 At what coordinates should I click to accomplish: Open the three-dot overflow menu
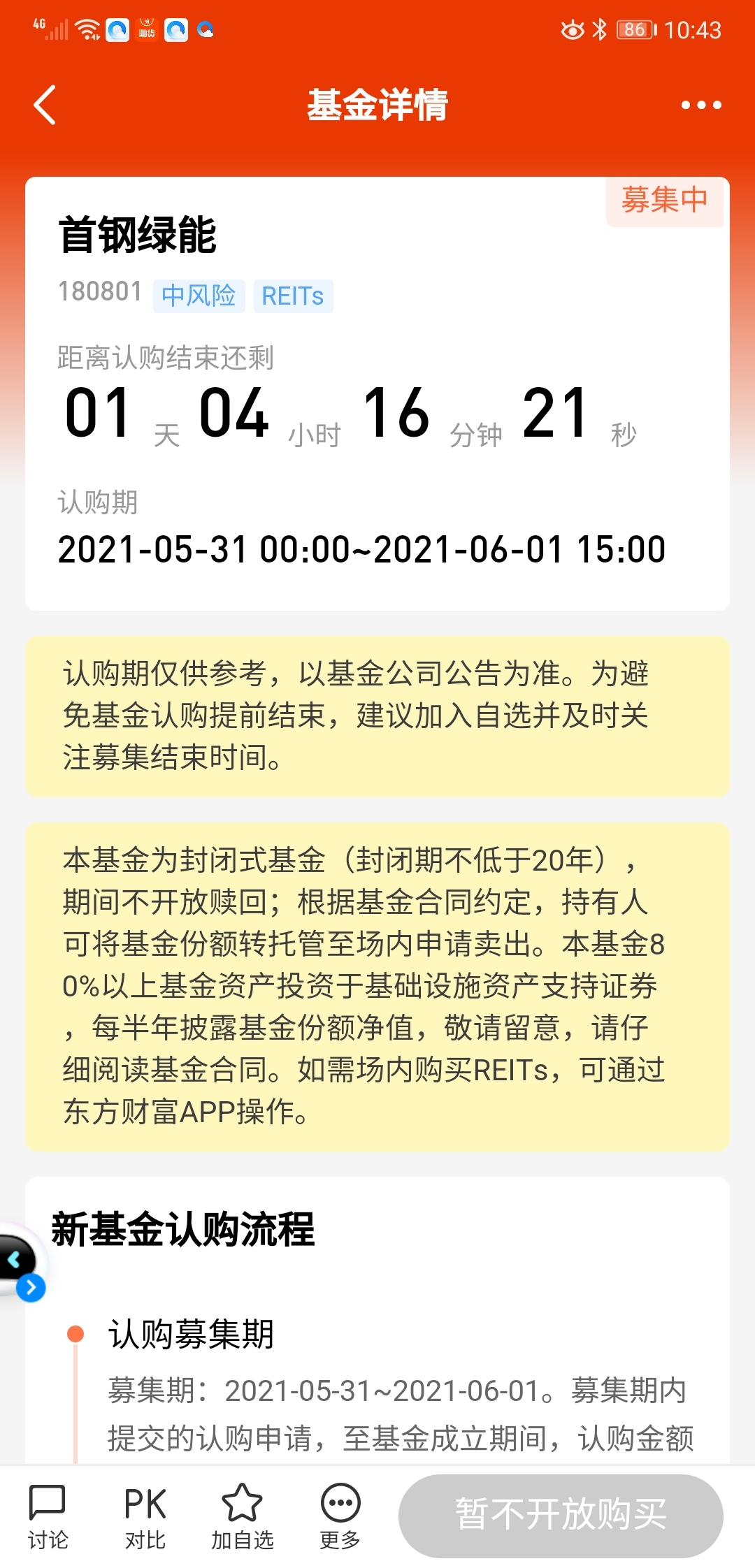click(x=701, y=105)
